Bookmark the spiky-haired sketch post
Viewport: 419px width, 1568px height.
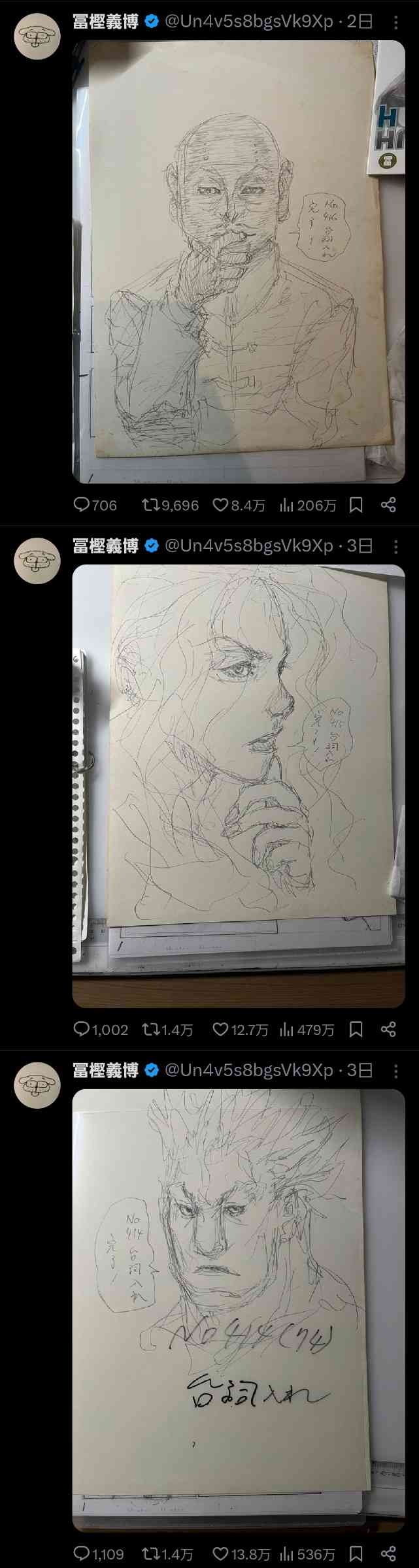click(356, 1553)
